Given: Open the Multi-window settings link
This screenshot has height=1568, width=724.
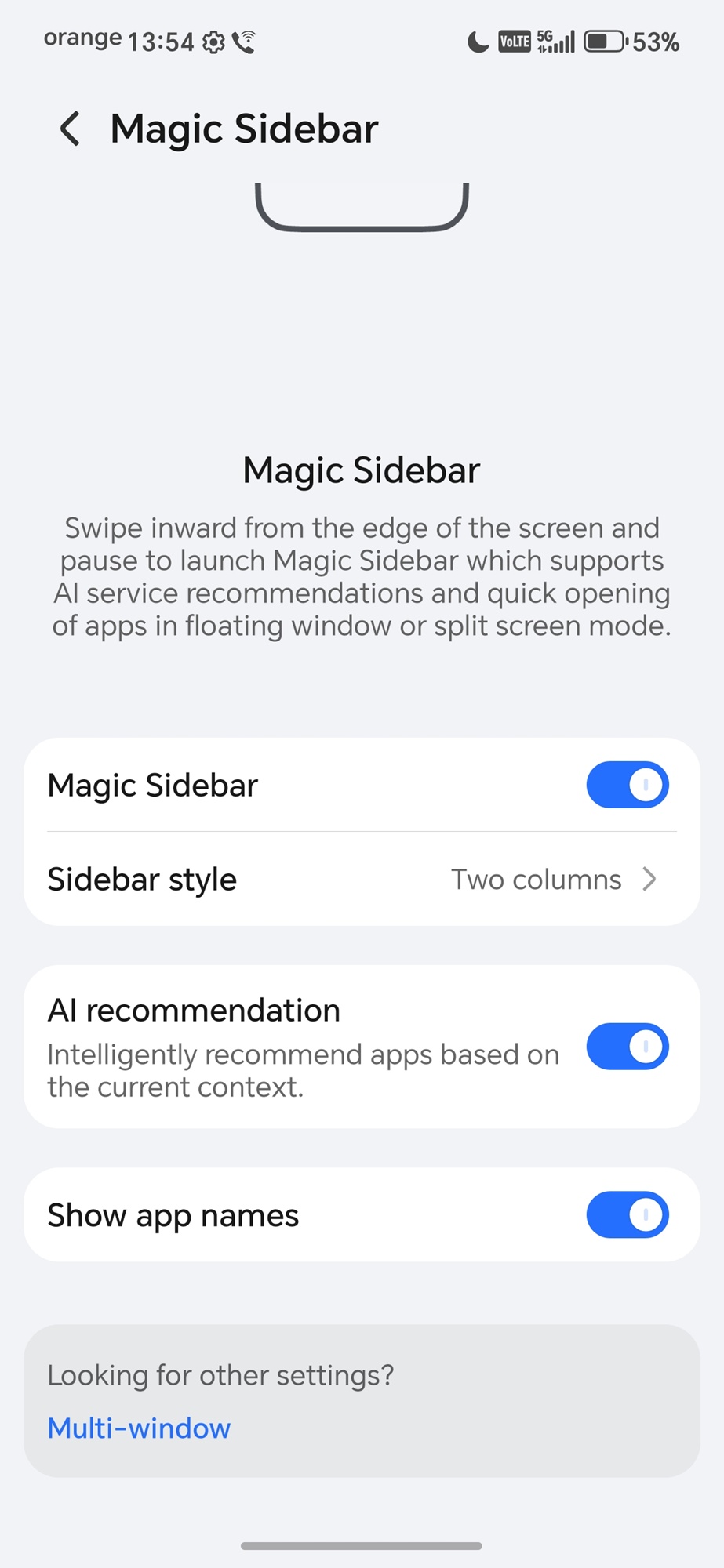Looking at the screenshot, I should coord(139,1428).
